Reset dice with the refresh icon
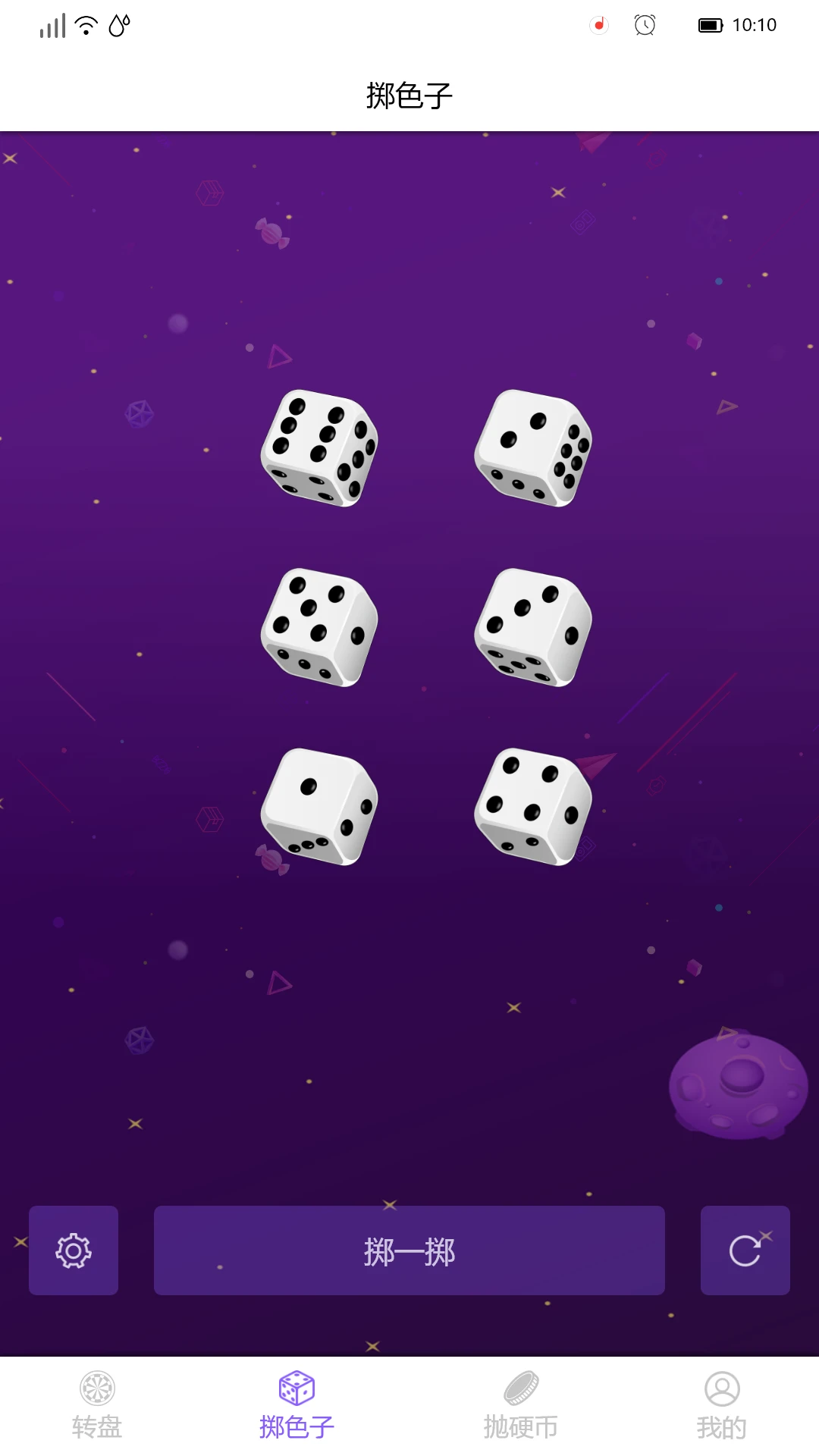The width and height of the screenshot is (819, 1456). coord(745,1250)
